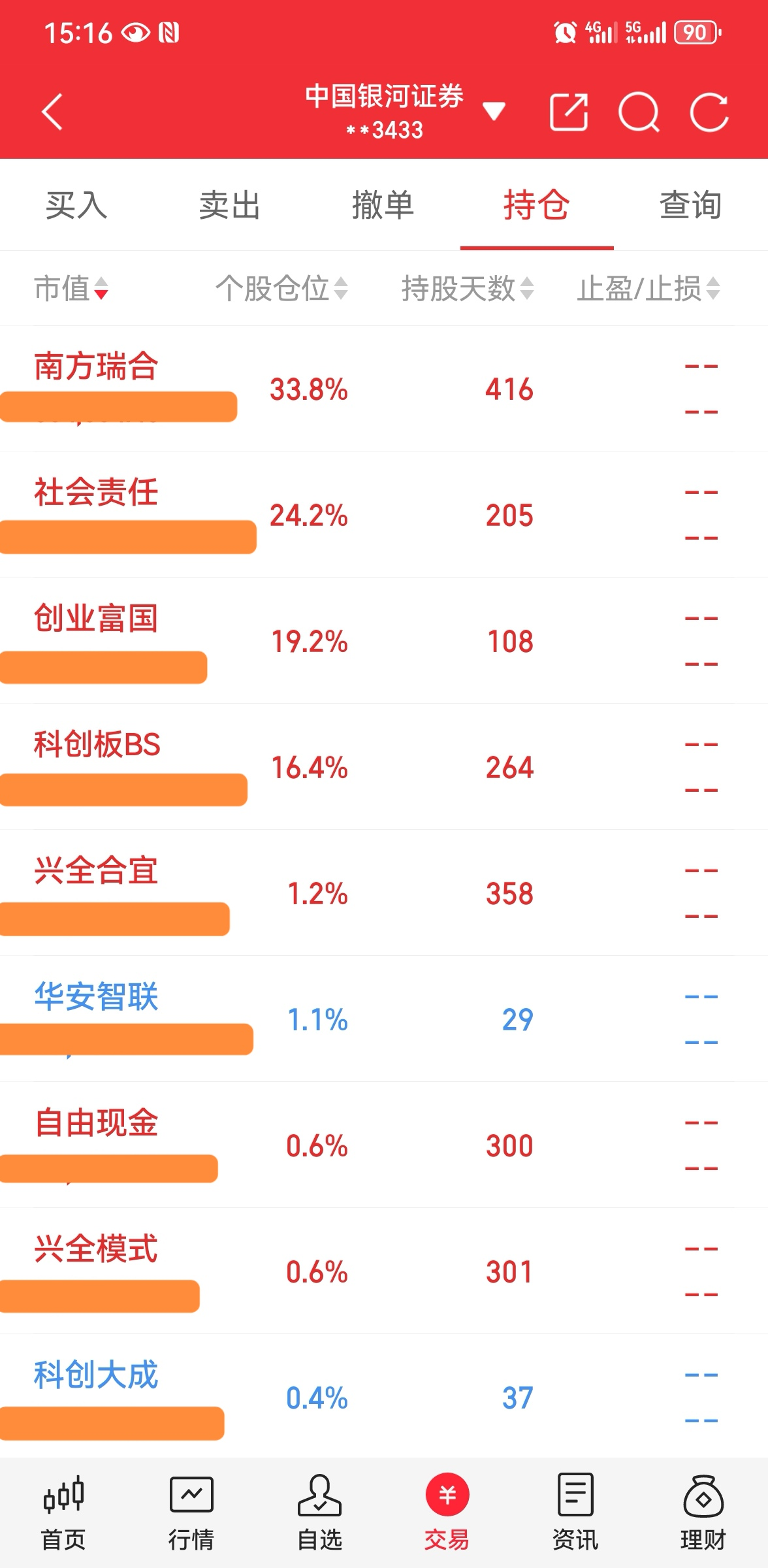768x1568 pixels.
Task: Sort holdings by 市值
Action: (x=71, y=288)
